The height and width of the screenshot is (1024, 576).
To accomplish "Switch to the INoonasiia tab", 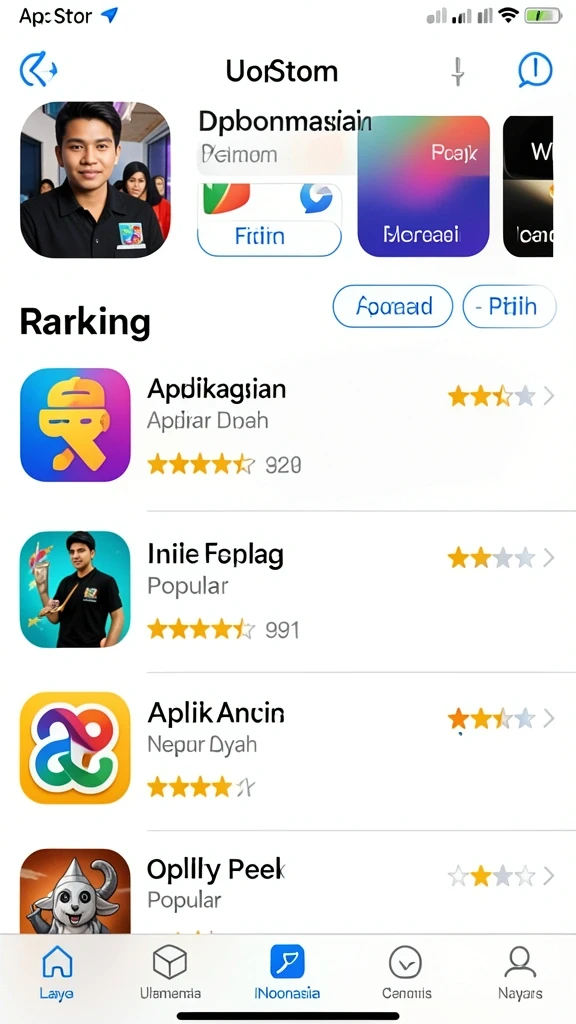I will (287, 973).
